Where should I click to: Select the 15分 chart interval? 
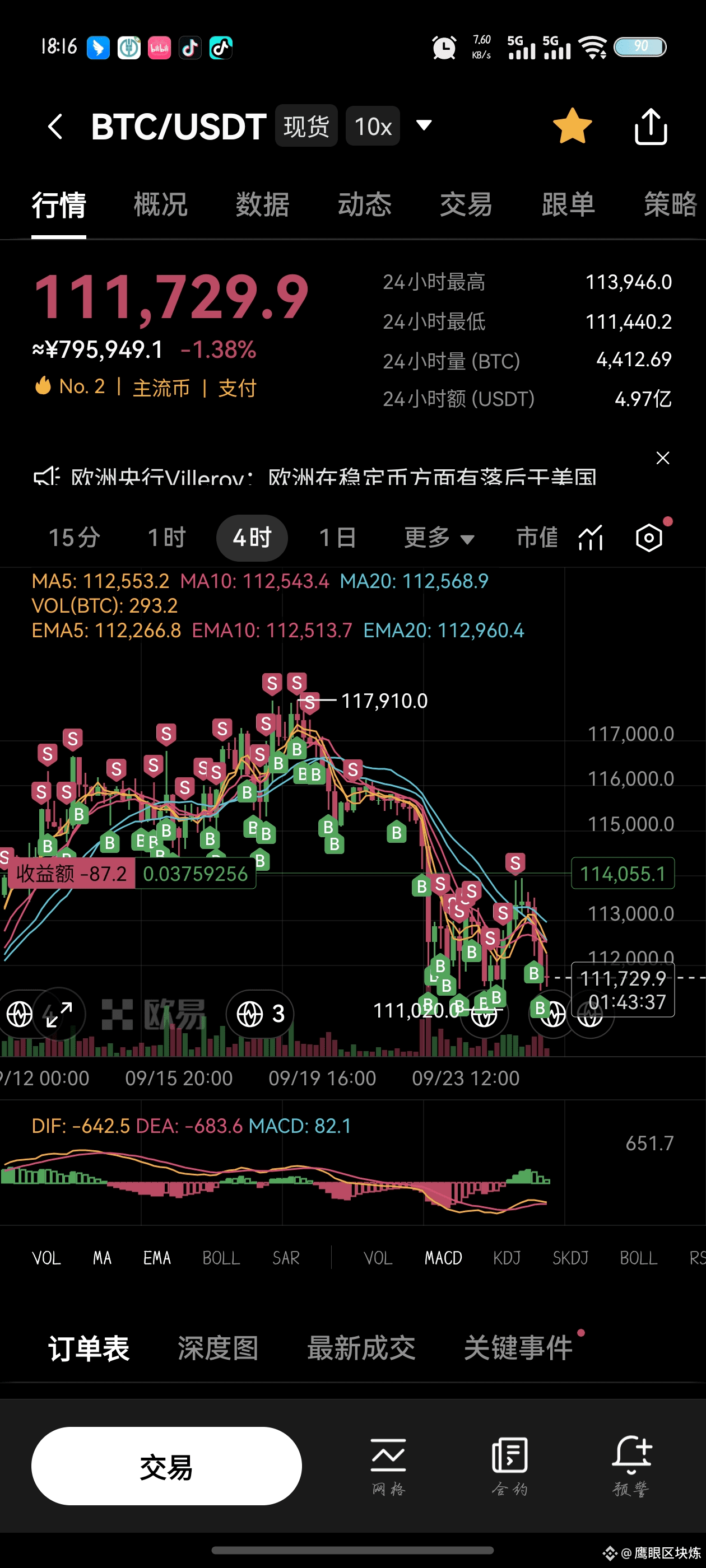[75, 538]
